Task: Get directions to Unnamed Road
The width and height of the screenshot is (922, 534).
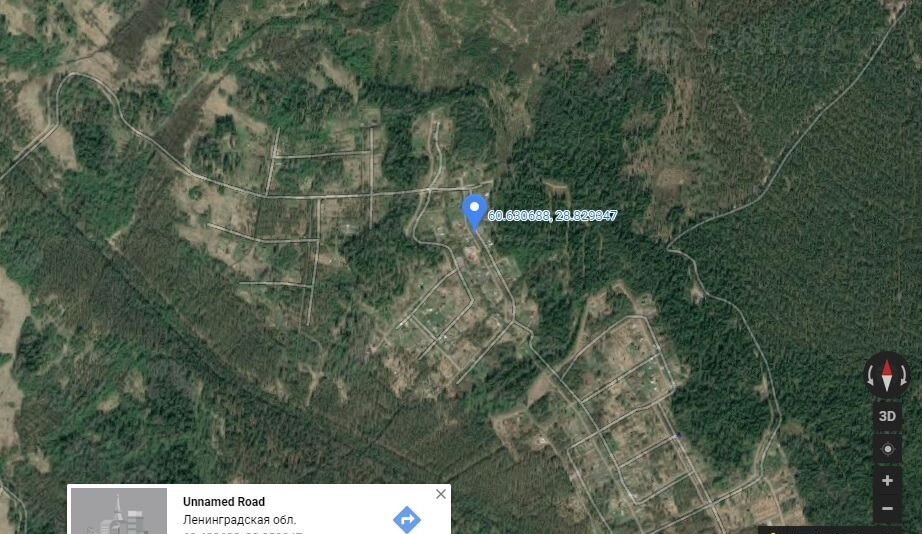Action: pos(406,519)
